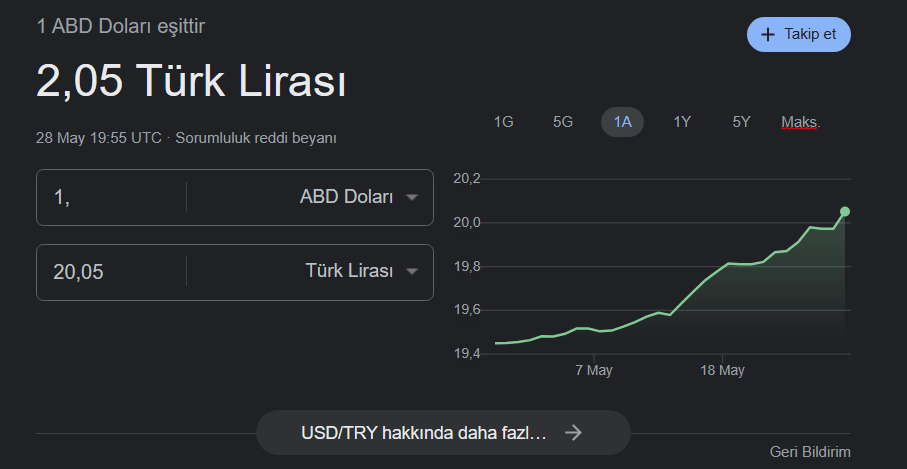
Task: Tap the Takip et follow button
Action: click(798, 35)
